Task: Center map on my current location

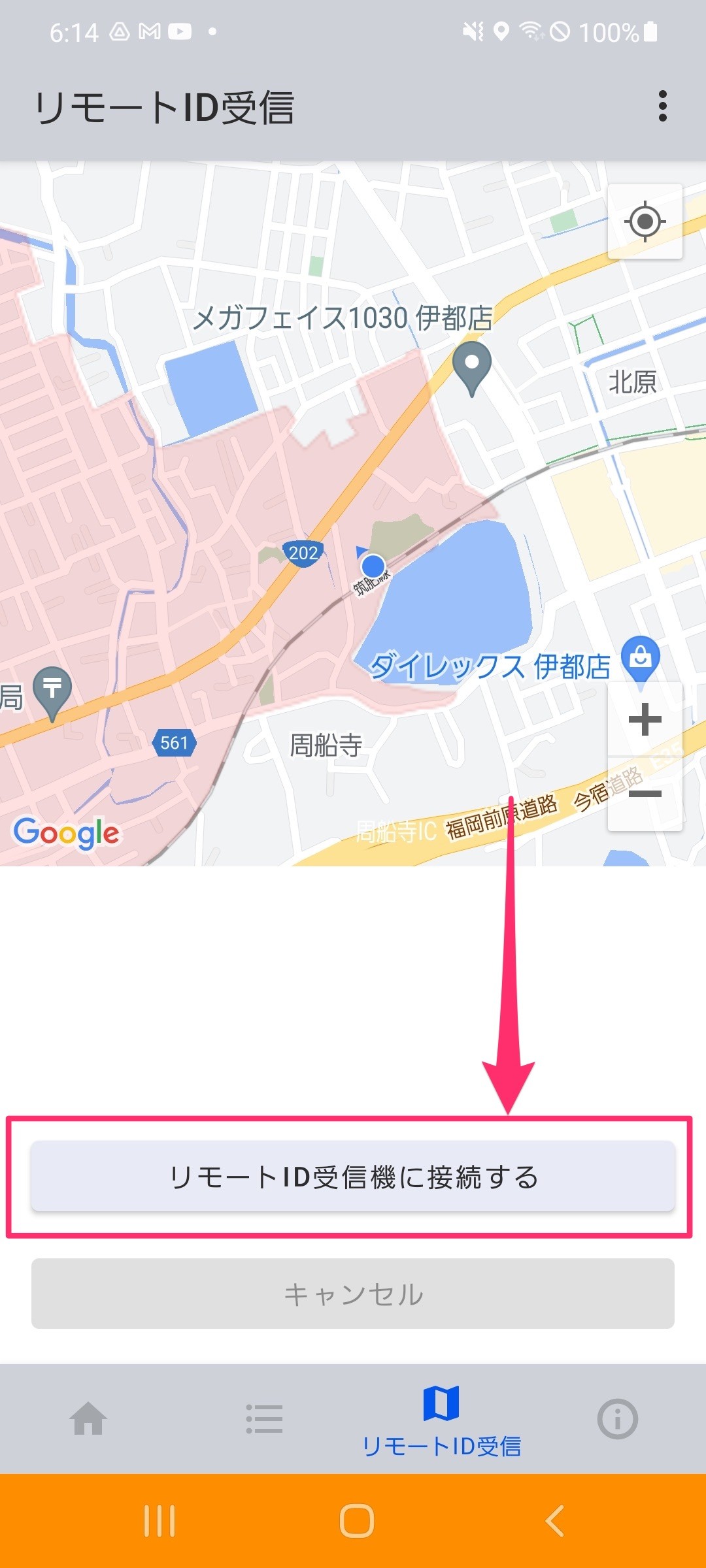Action: (x=645, y=221)
